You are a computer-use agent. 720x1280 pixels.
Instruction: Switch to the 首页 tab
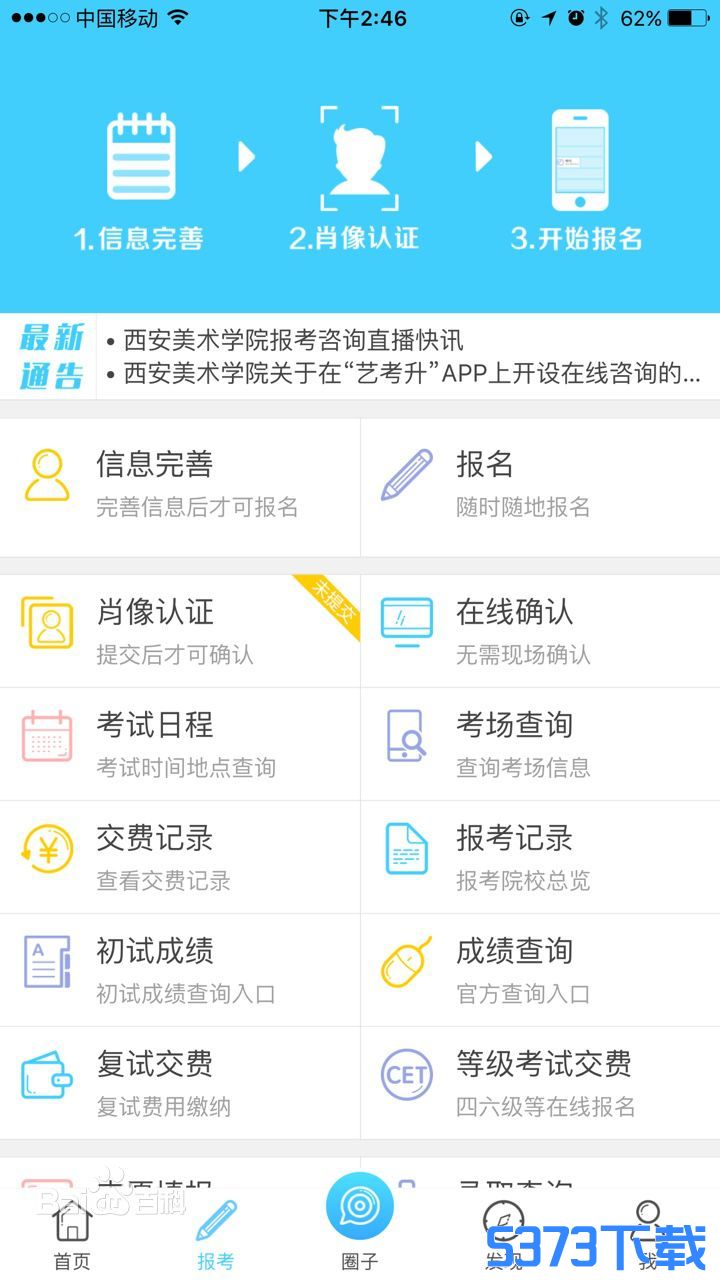[x=72, y=1236]
